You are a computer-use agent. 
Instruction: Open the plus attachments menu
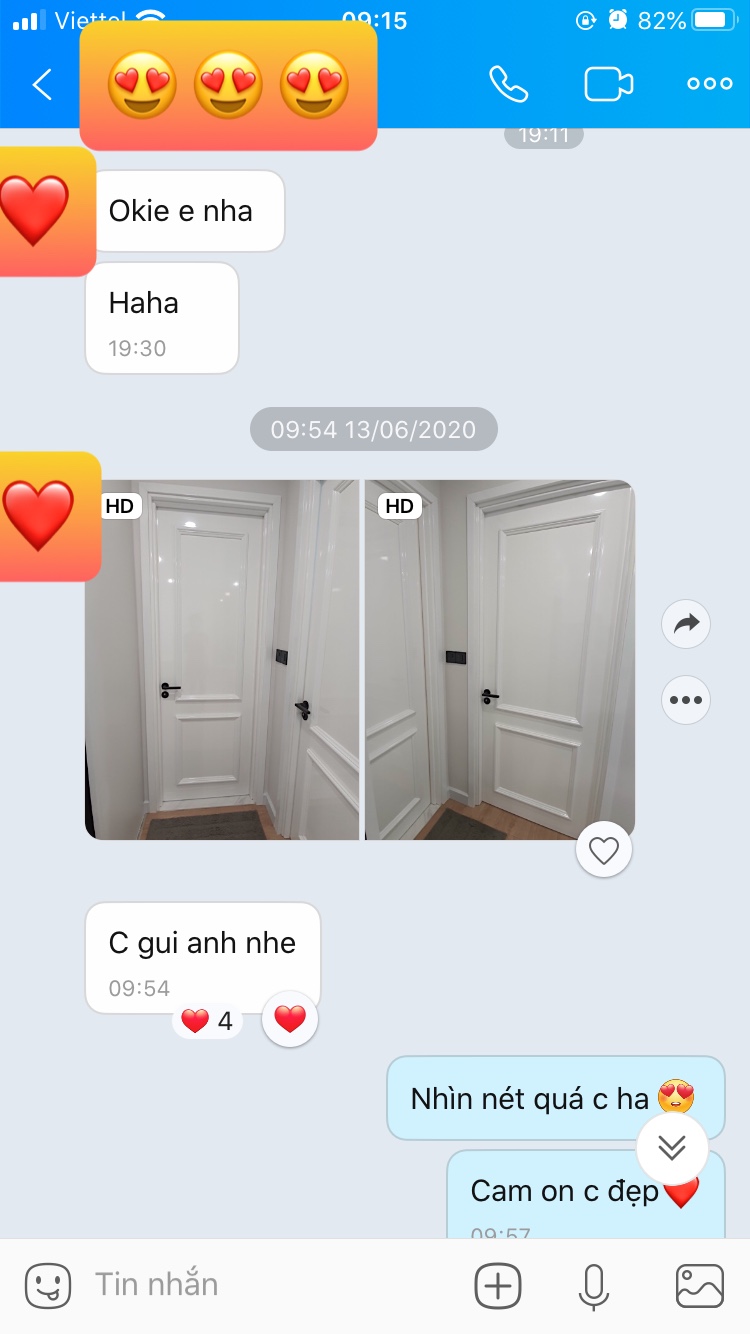[498, 1285]
